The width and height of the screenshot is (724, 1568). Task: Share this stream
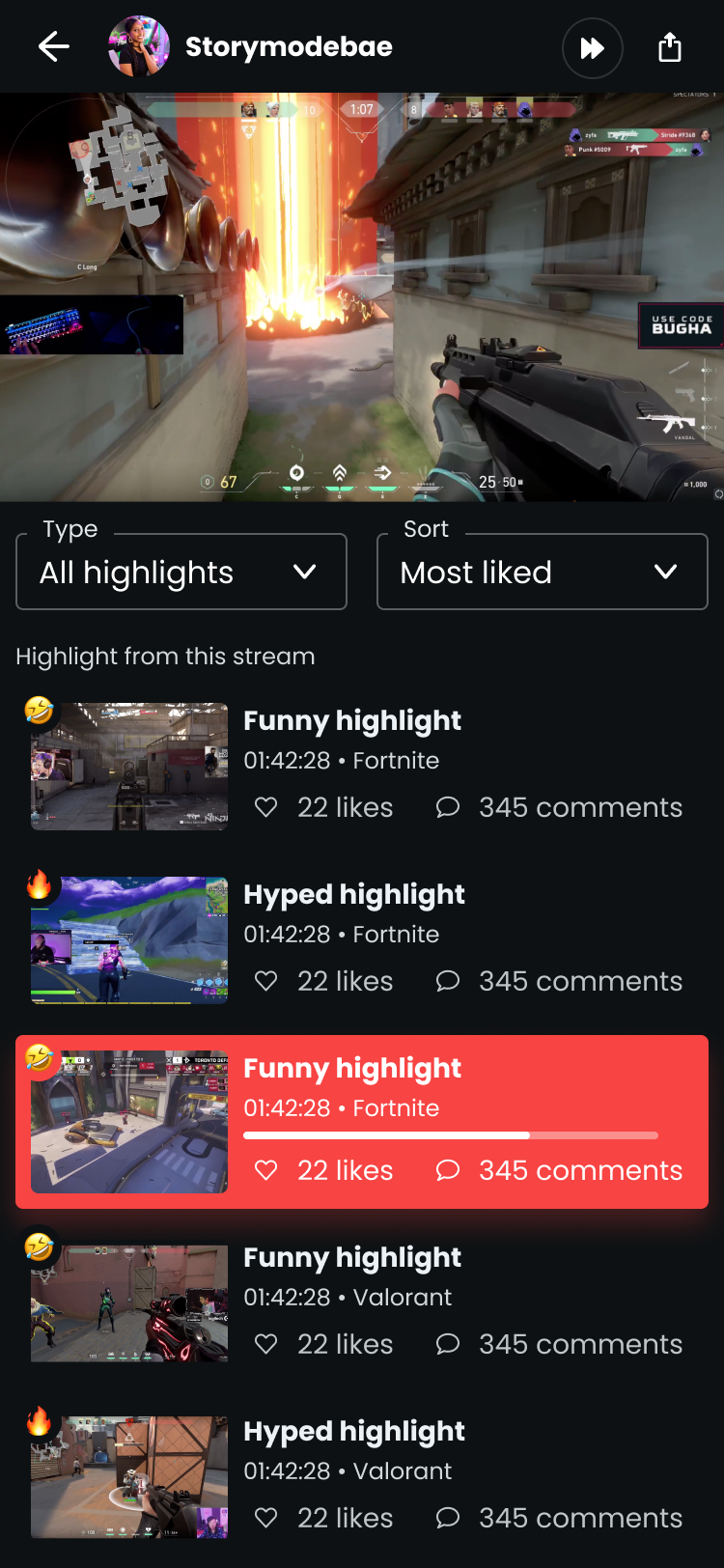(x=670, y=46)
